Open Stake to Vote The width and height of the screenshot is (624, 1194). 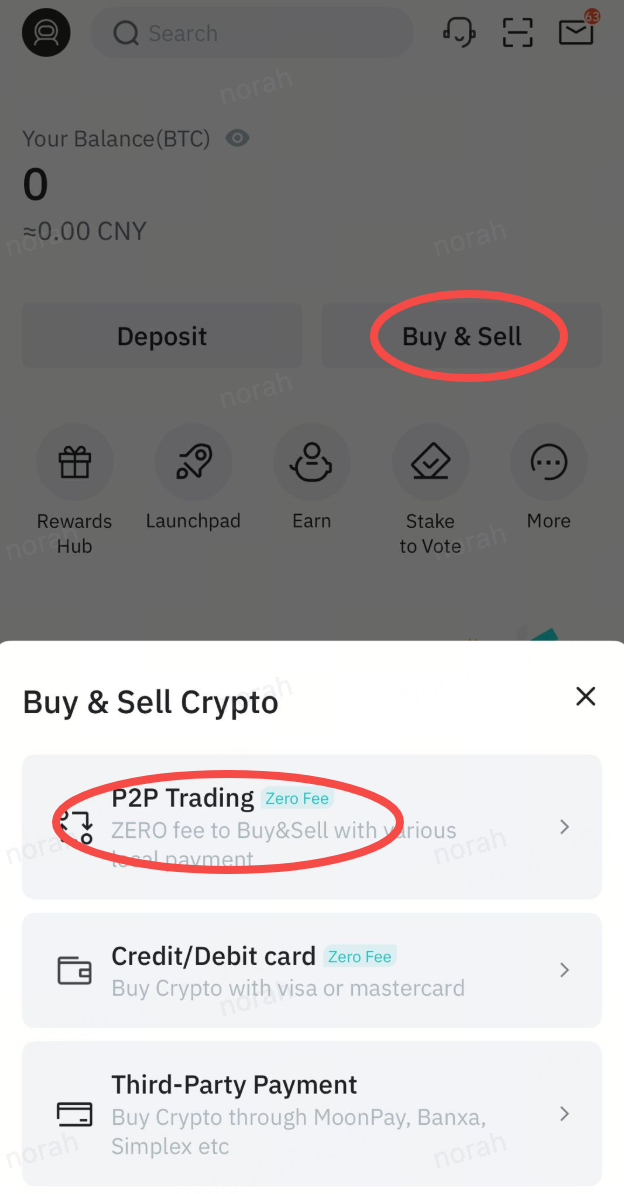click(430, 462)
